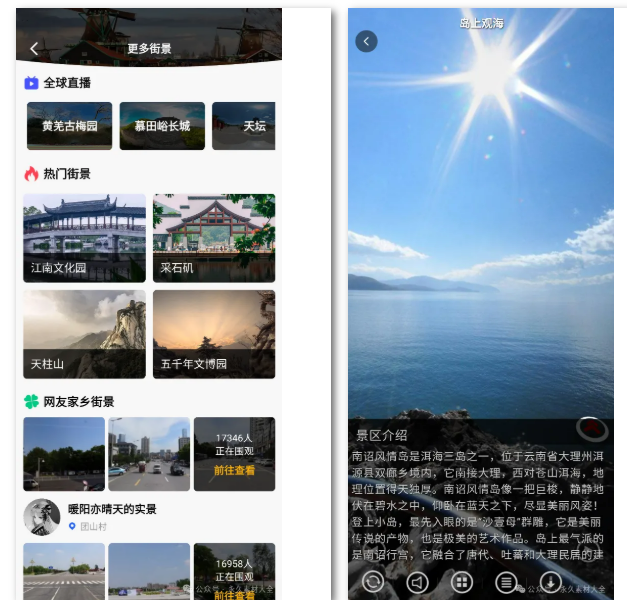
Task: Open the 五千年文博园 street view
Action: [x=214, y=334]
